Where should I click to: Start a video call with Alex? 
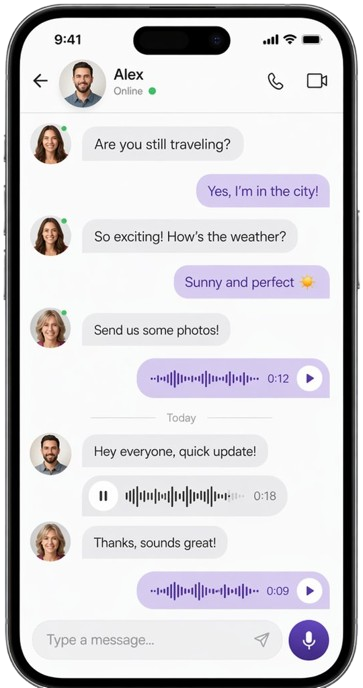pos(317,81)
